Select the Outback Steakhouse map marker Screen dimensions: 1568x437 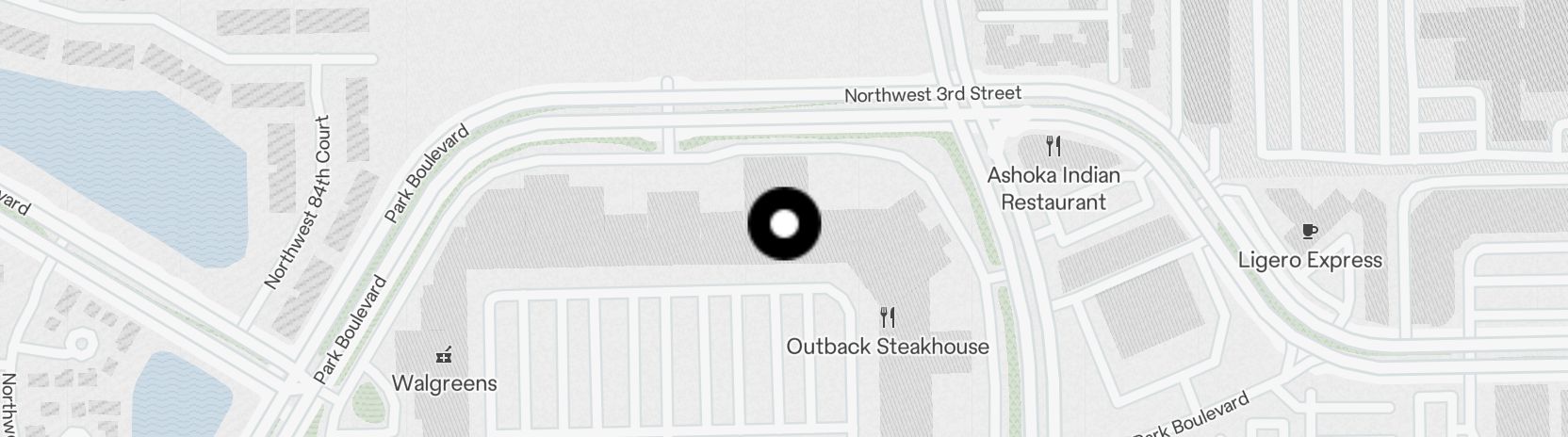pyautogui.click(x=887, y=316)
